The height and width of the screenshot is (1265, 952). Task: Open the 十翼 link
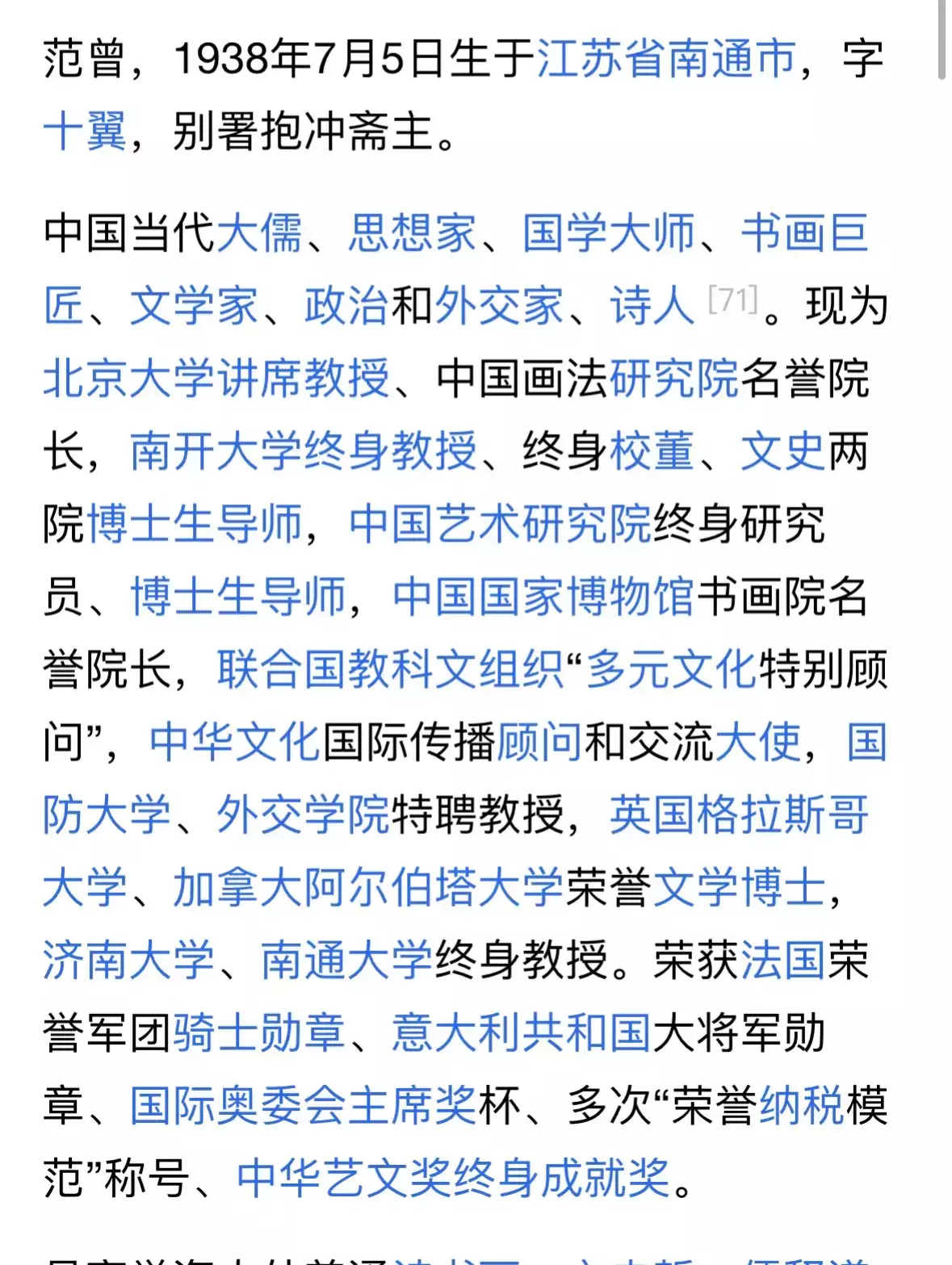coord(86,132)
